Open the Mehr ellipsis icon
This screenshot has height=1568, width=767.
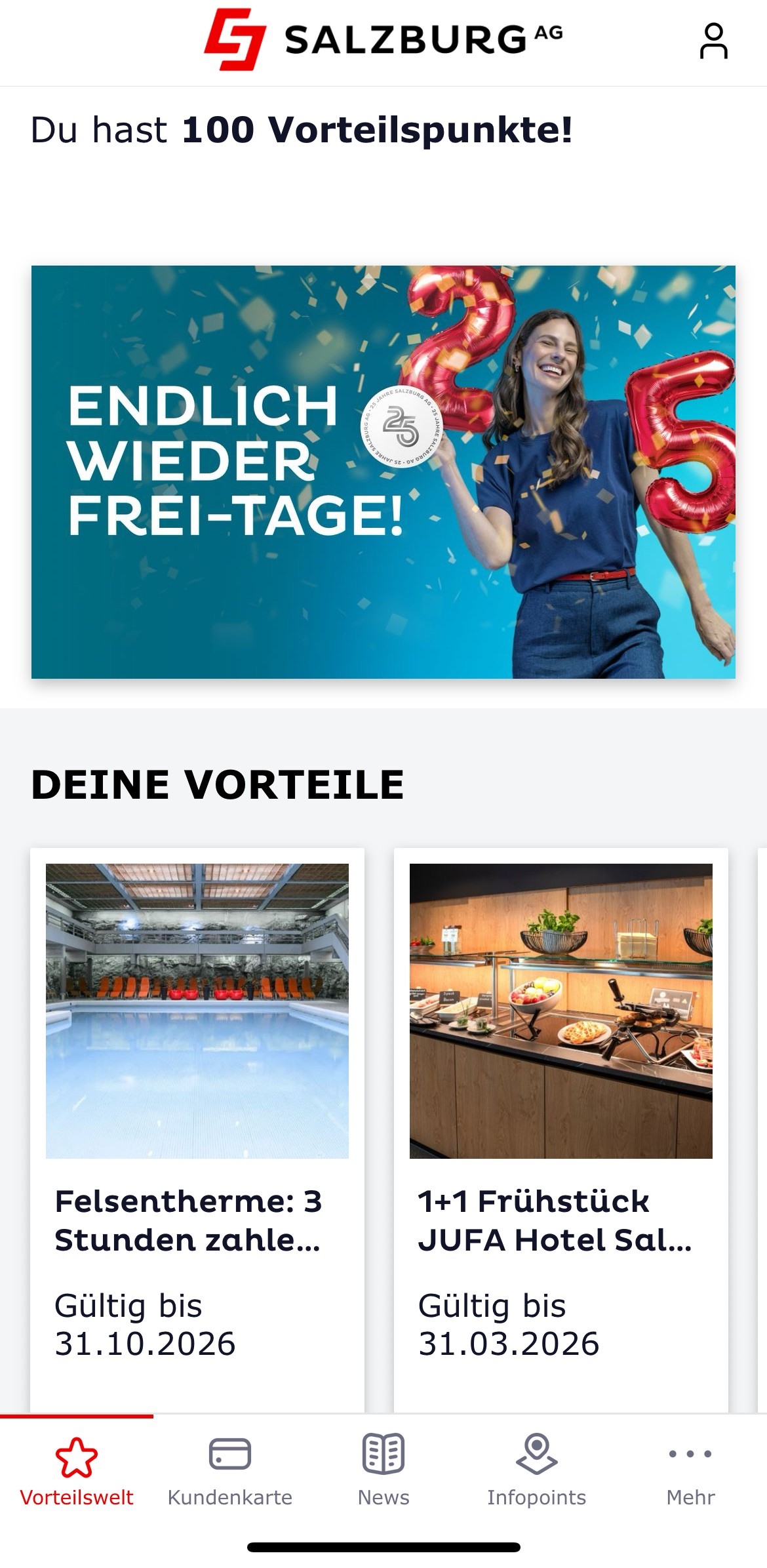point(690,1455)
